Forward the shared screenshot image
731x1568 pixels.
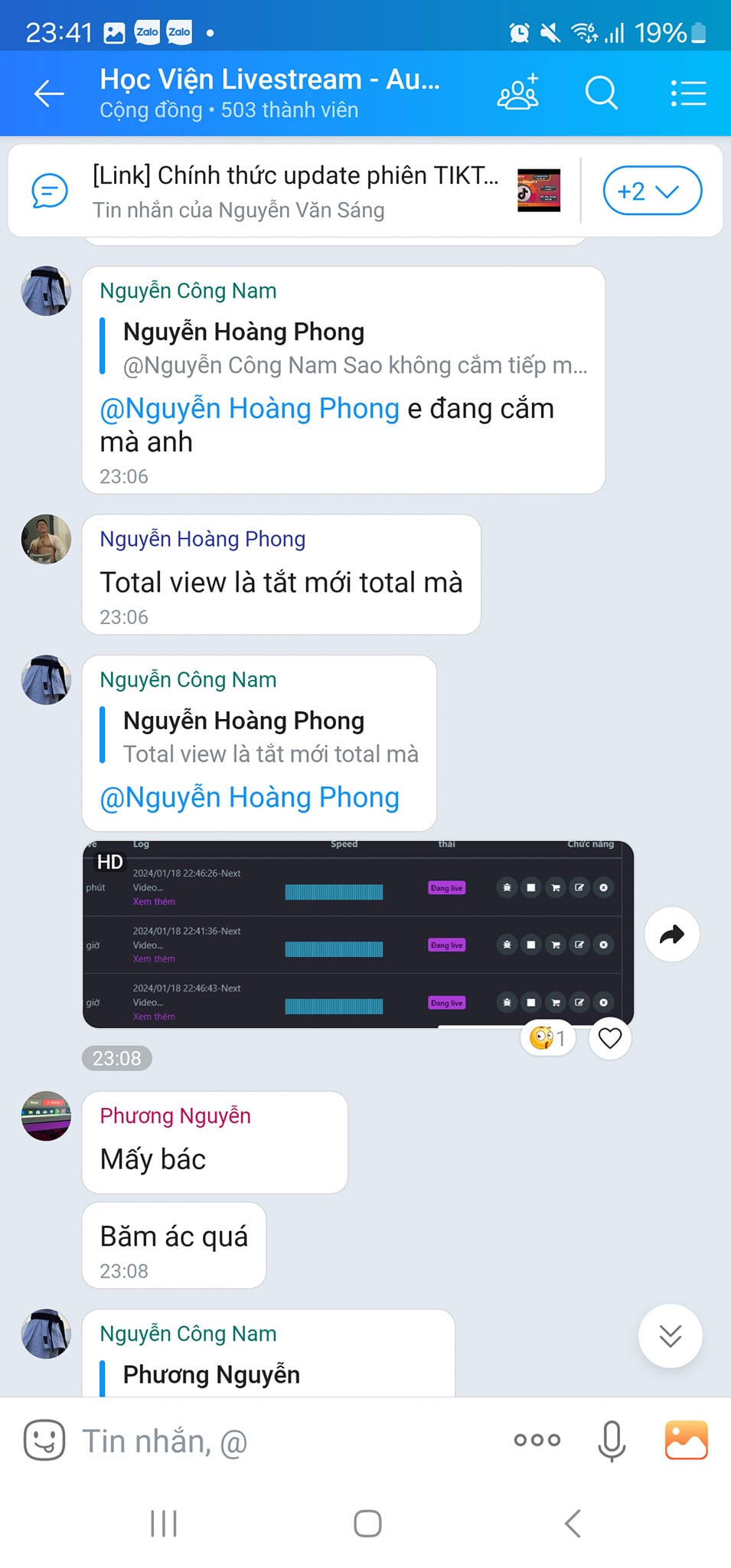coord(671,934)
